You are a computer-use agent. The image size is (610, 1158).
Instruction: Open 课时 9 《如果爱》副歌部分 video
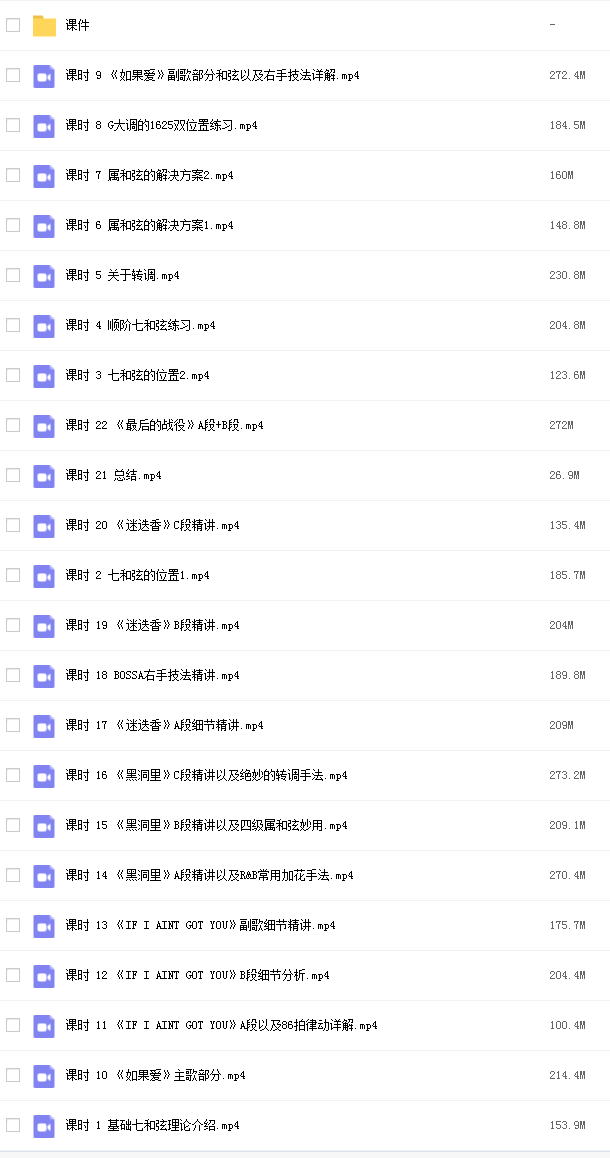pyautogui.click(x=212, y=75)
